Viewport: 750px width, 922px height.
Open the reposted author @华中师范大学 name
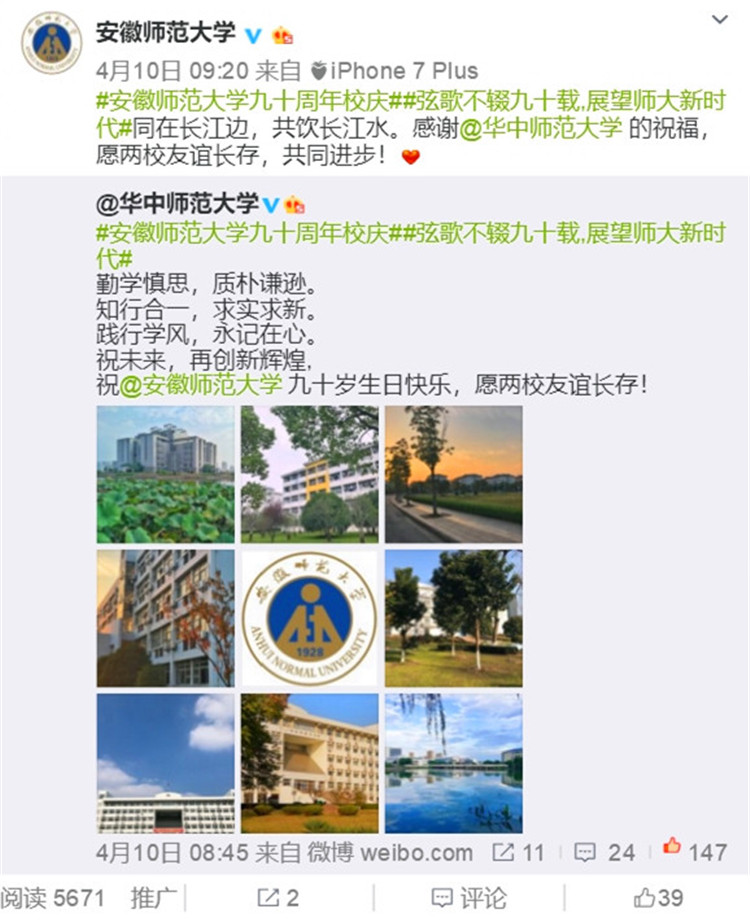click(x=177, y=204)
